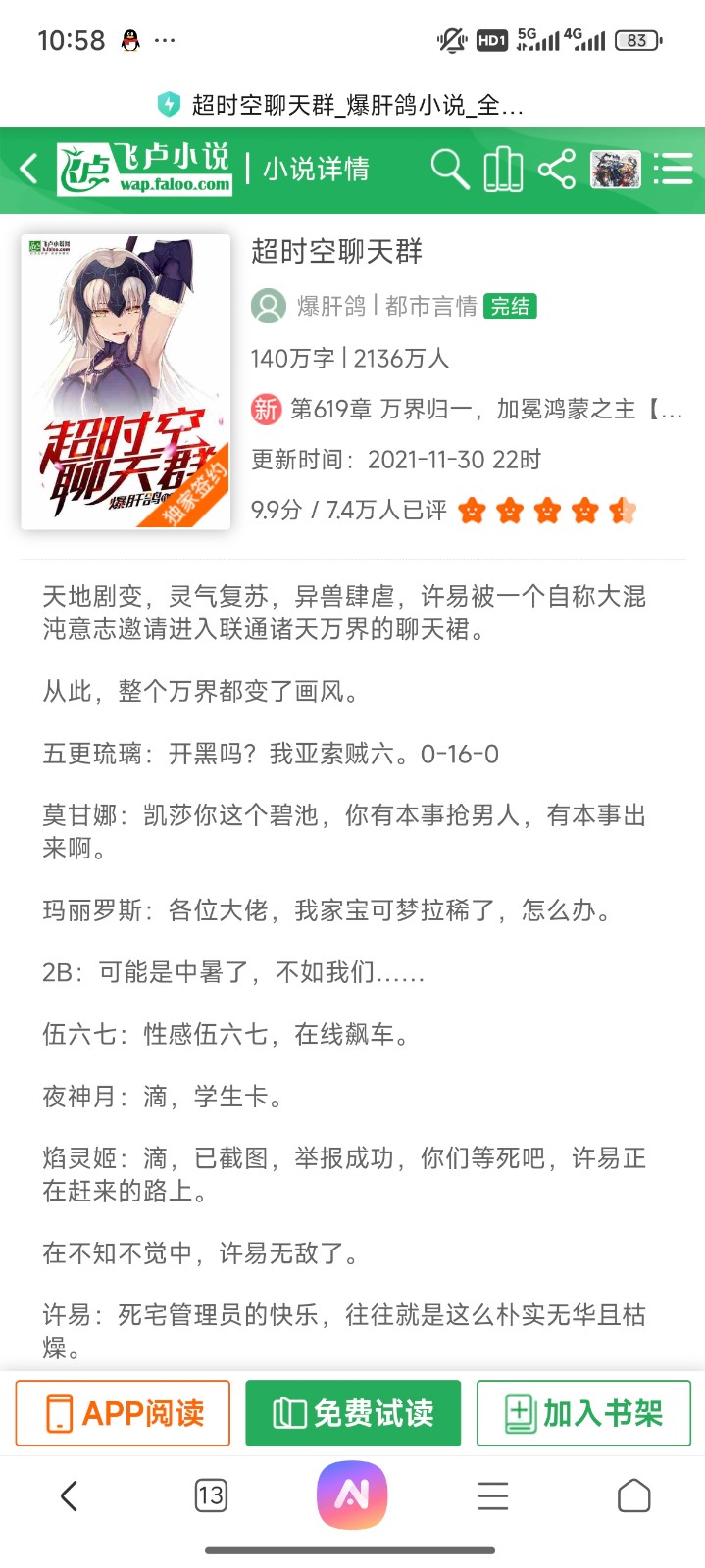Open the list menu icon
The height and width of the screenshot is (1568, 705).
click(673, 169)
